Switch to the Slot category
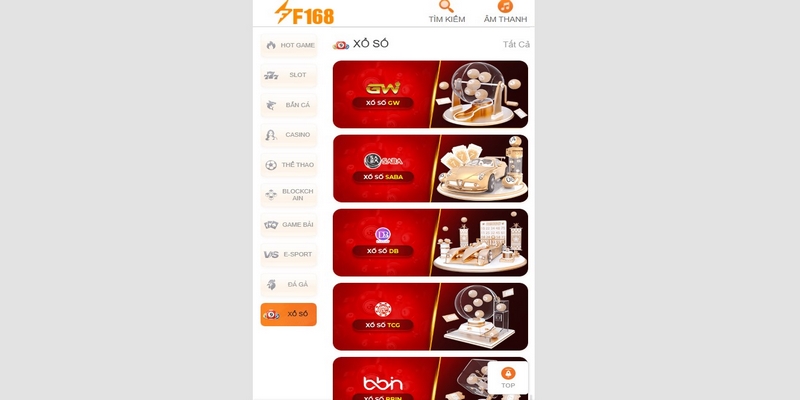 pos(288,75)
